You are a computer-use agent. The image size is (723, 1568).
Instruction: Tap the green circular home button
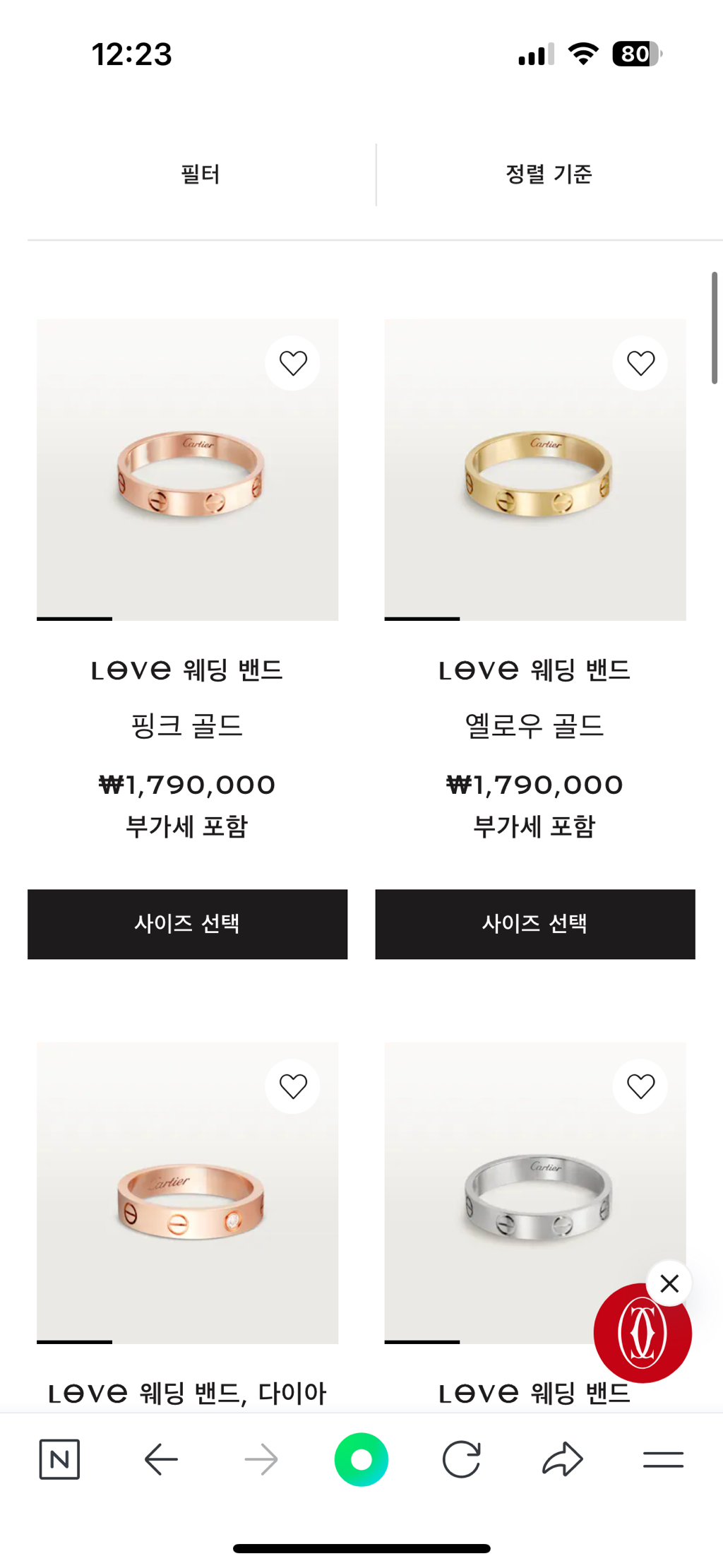361,1459
